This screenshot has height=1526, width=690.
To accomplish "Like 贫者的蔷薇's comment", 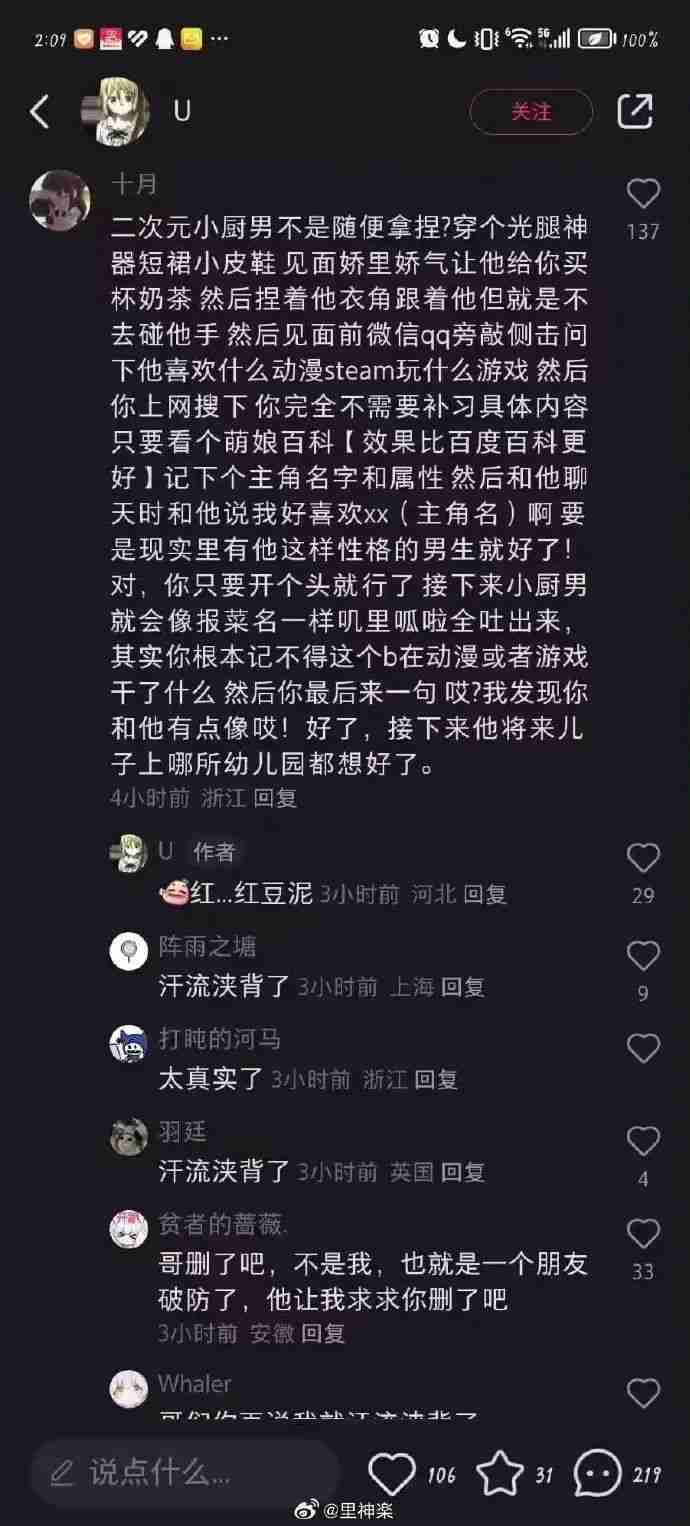I will coord(643,1234).
